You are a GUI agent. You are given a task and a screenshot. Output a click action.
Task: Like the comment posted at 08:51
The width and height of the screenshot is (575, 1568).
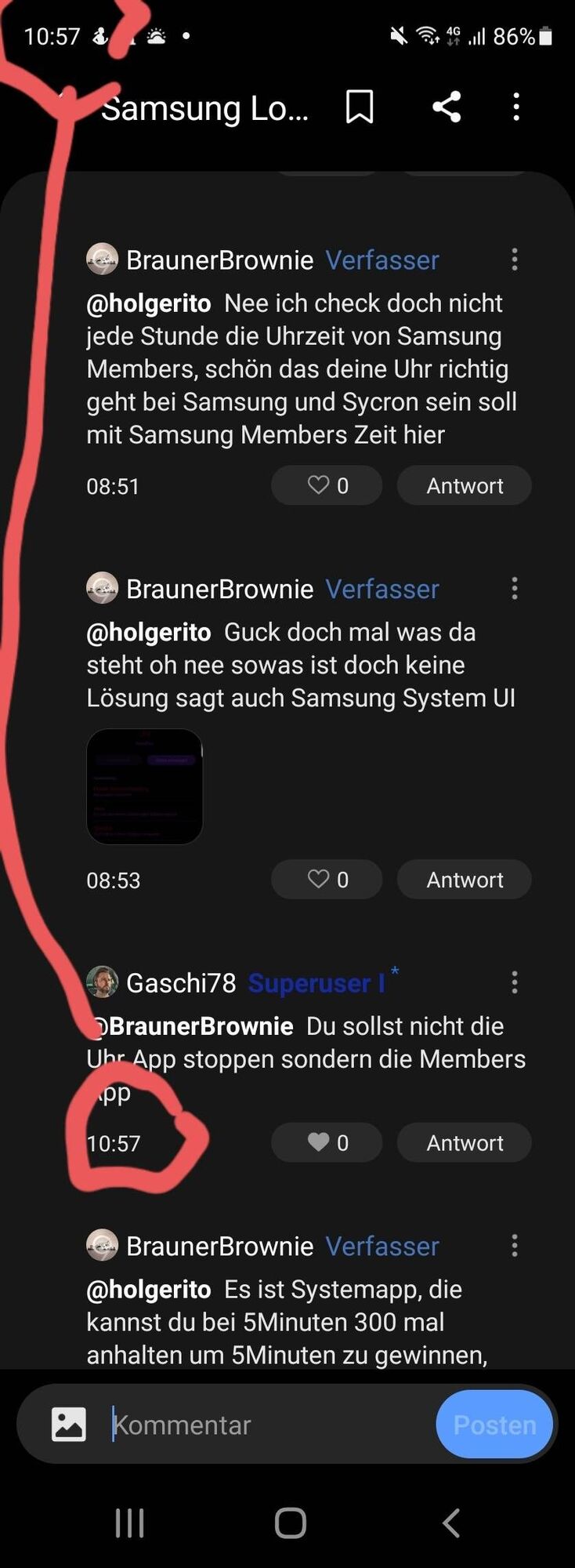click(x=327, y=485)
